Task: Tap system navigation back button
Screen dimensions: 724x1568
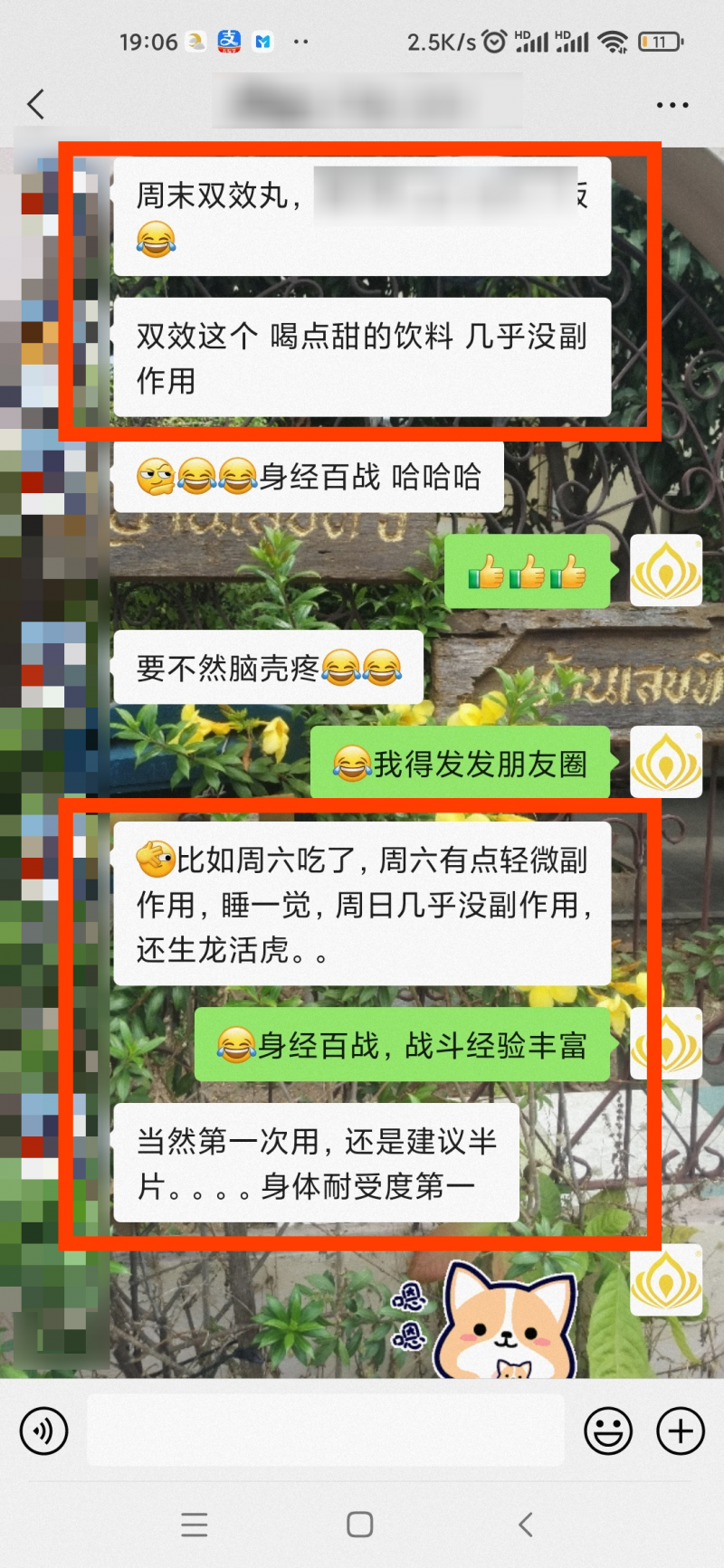Action: point(526,1525)
